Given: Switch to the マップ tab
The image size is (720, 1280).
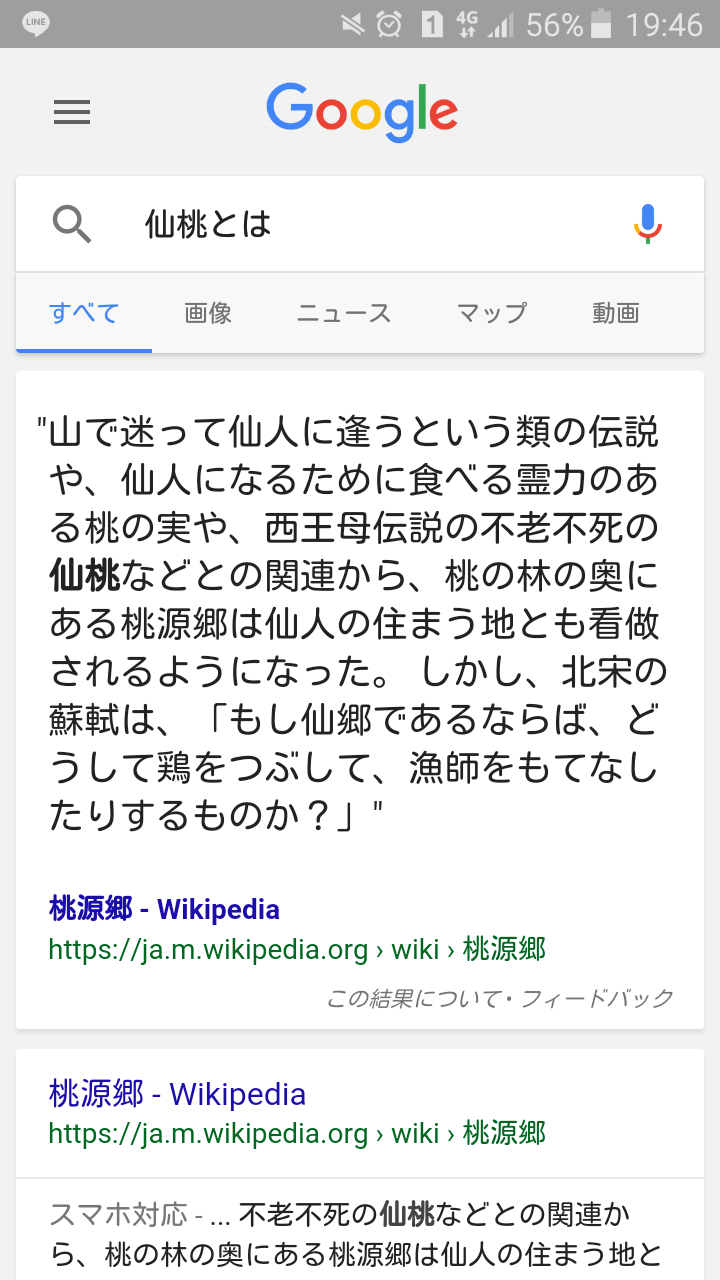Looking at the screenshot, I should point(491,313).
